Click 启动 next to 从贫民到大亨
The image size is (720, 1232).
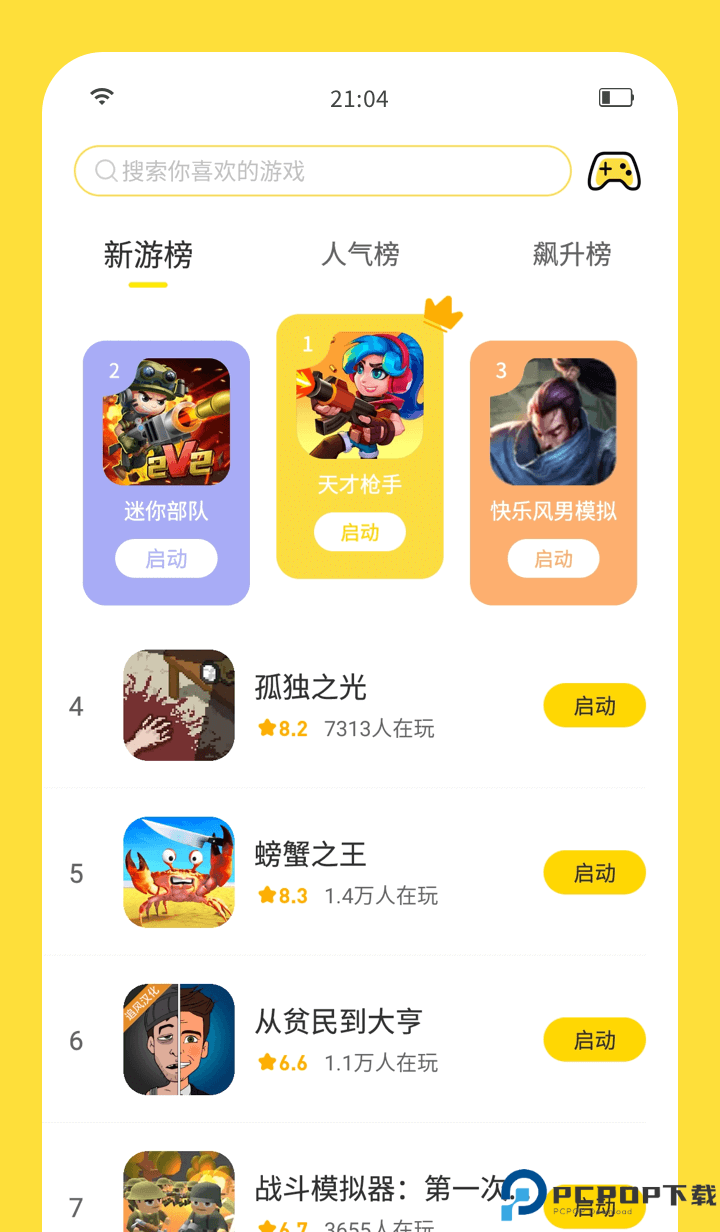pos(594,1040)
